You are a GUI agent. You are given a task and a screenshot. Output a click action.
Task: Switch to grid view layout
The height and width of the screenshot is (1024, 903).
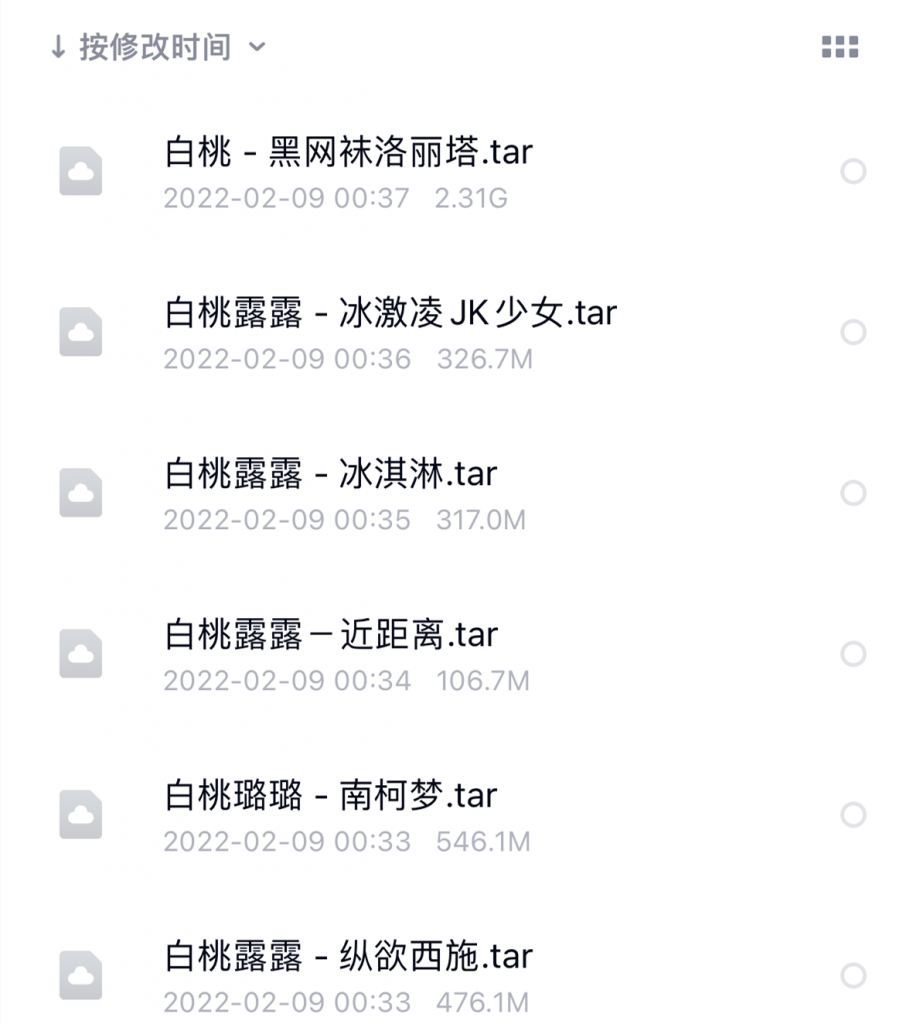(x=840, y=47)
